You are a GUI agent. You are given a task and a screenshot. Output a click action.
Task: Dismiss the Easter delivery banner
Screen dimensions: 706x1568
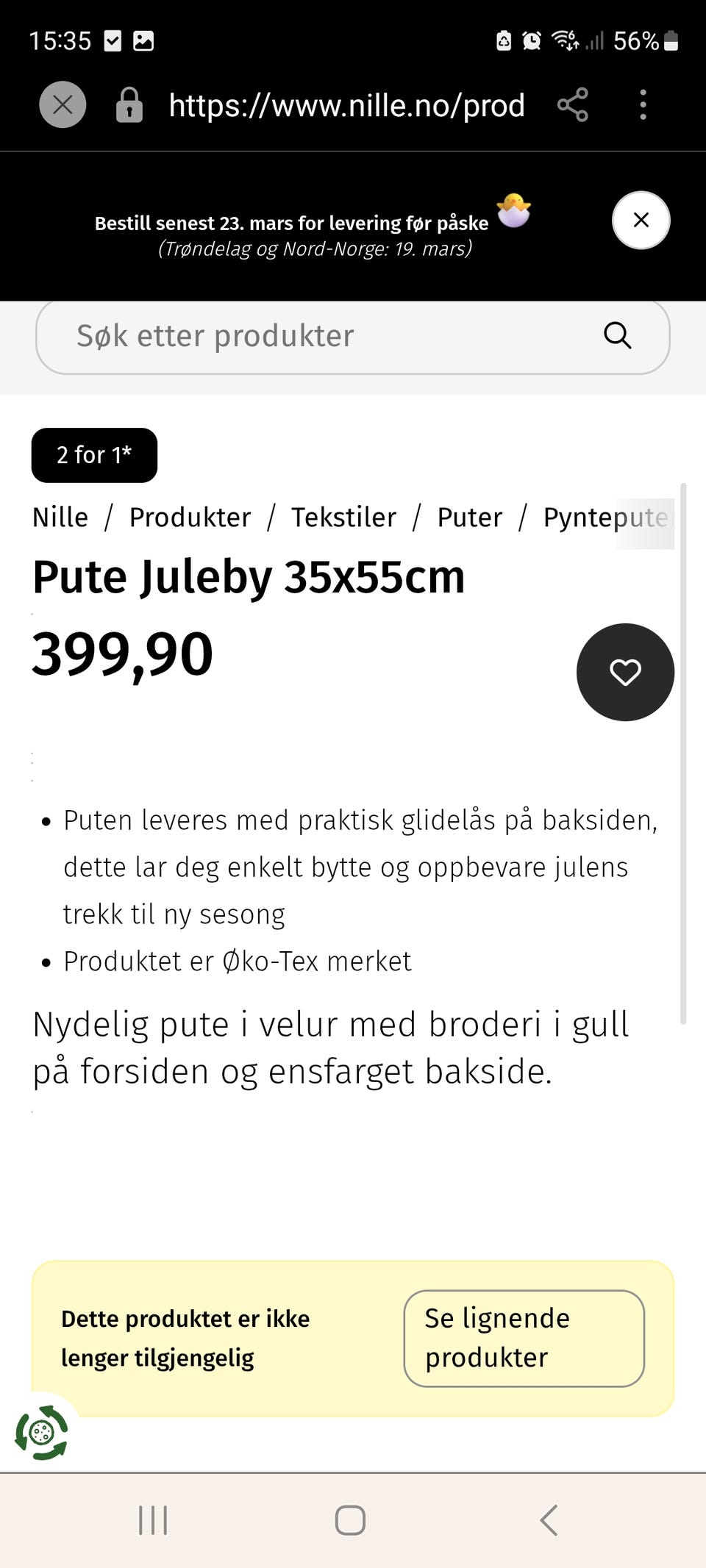[x=641, y=220]
